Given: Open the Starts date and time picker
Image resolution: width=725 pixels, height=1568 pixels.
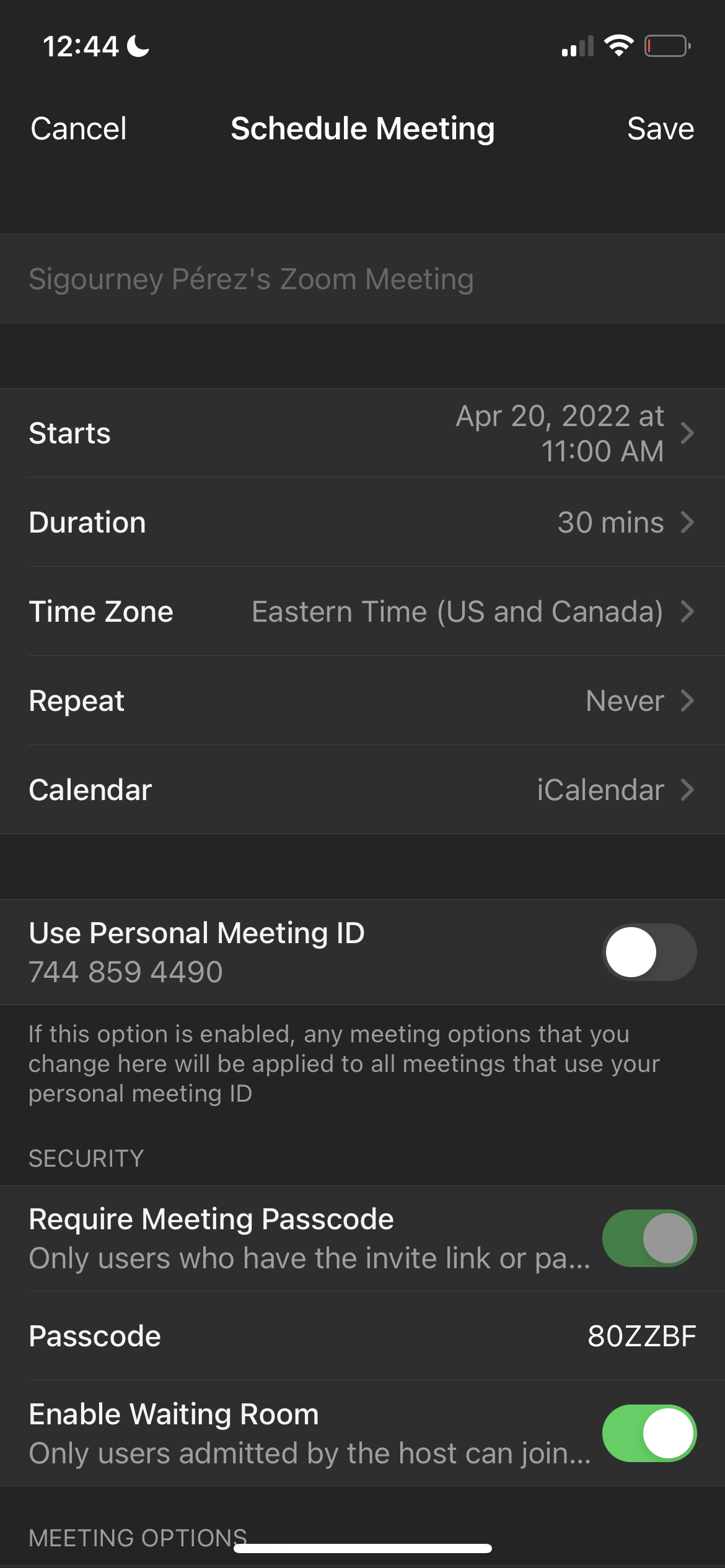Looking at the screenshot, I should (x=362, y=433).
